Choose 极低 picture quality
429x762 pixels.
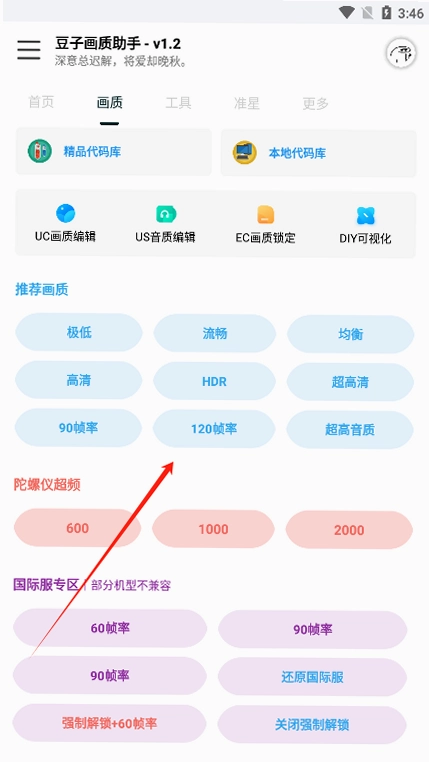coord(79,332)
